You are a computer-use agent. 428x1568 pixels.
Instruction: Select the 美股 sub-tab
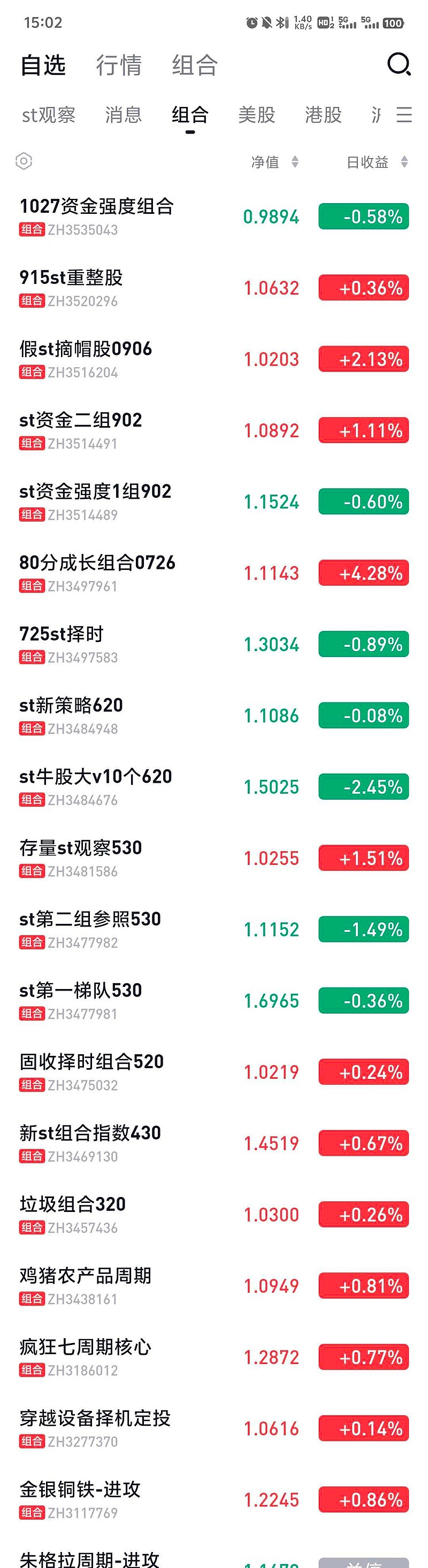[256, 114]
